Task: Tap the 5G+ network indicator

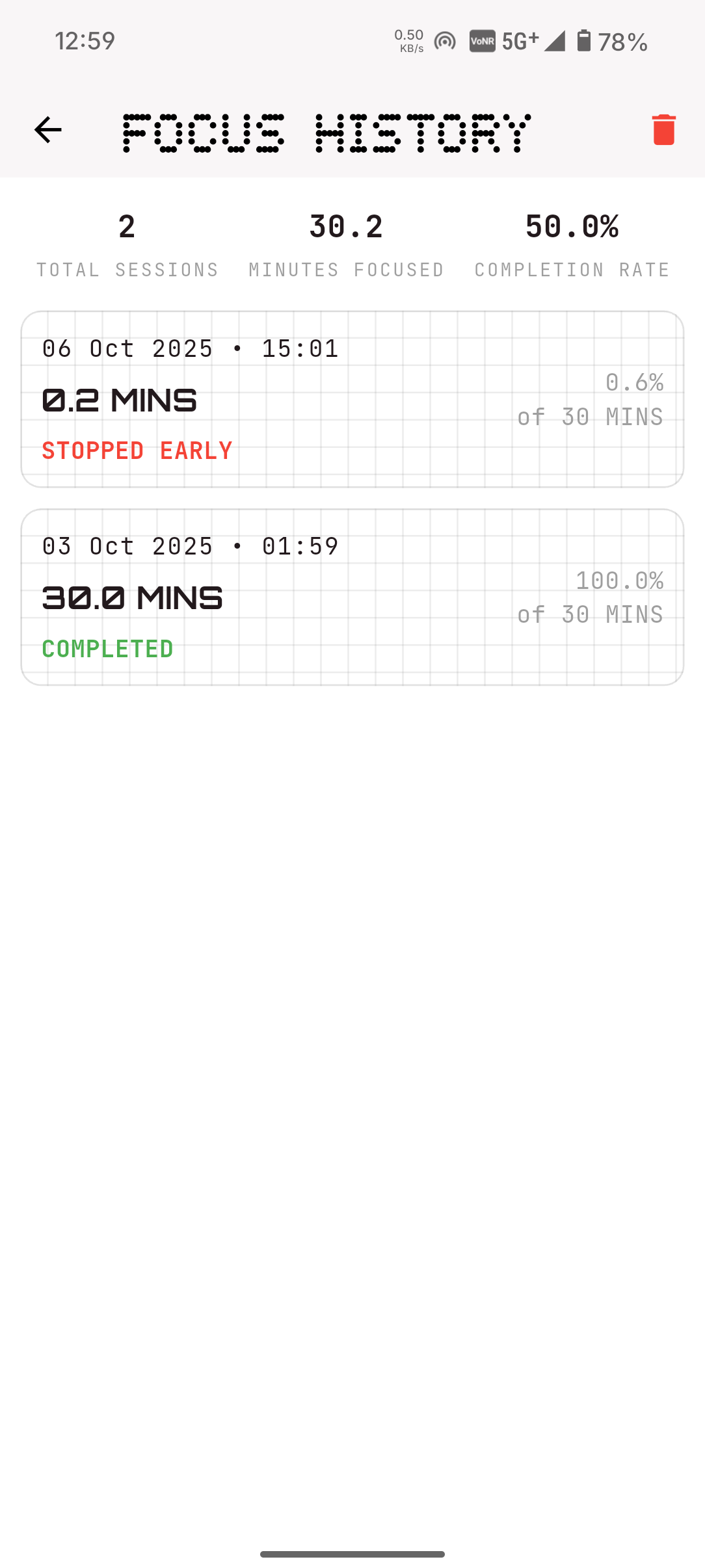Action: tap(518, 41)
